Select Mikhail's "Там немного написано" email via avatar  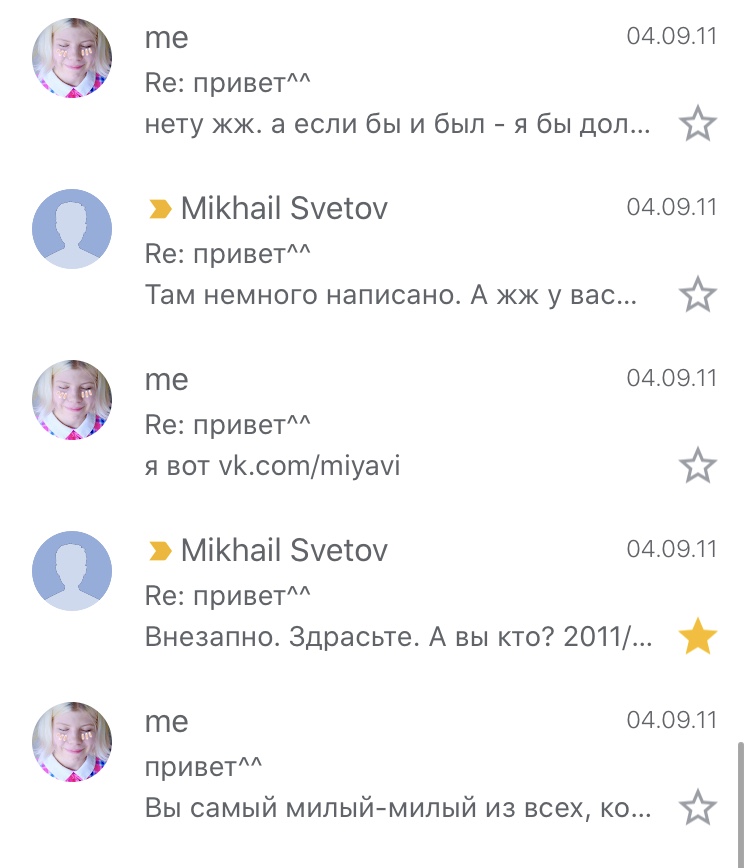pos(72,229)
